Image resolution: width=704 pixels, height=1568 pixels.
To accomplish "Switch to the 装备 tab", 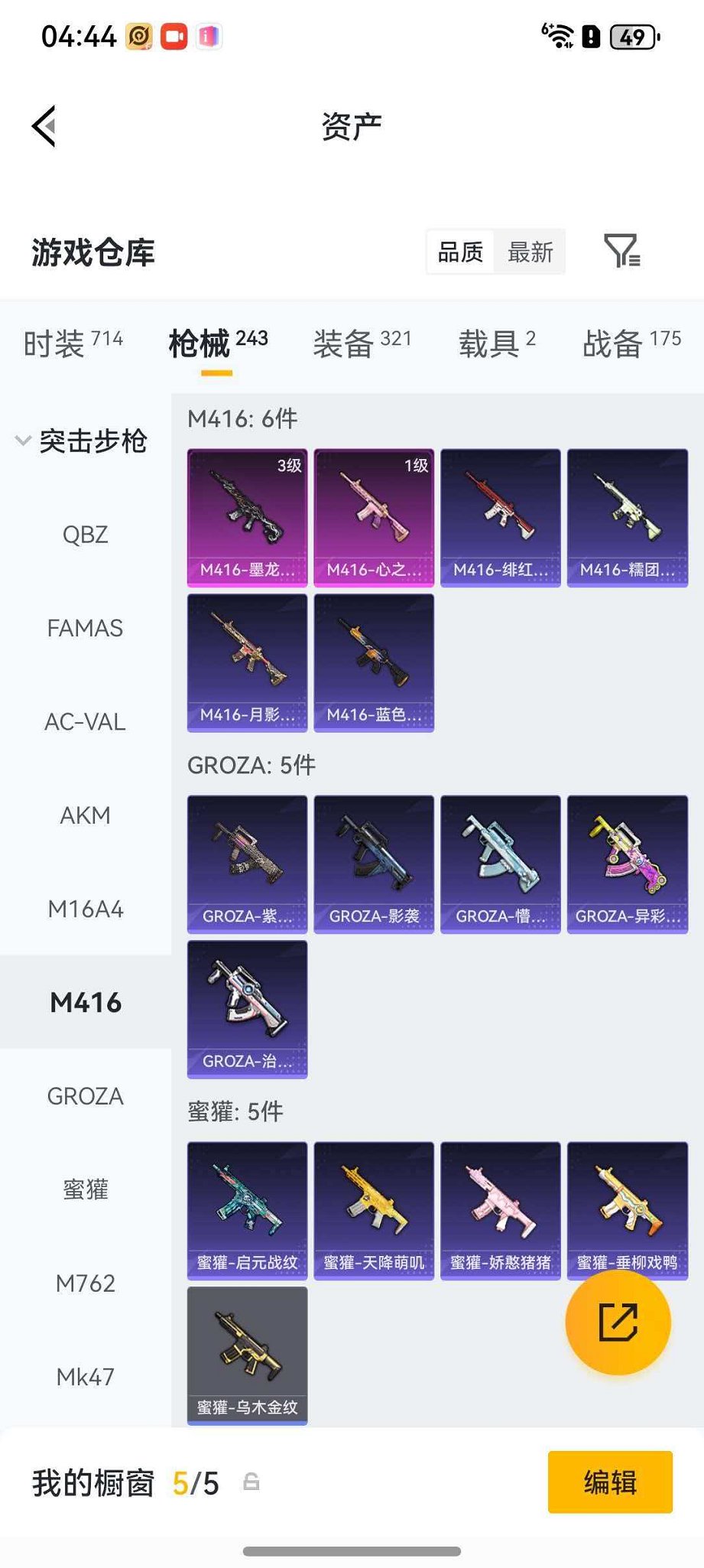I will coord(343,343).
